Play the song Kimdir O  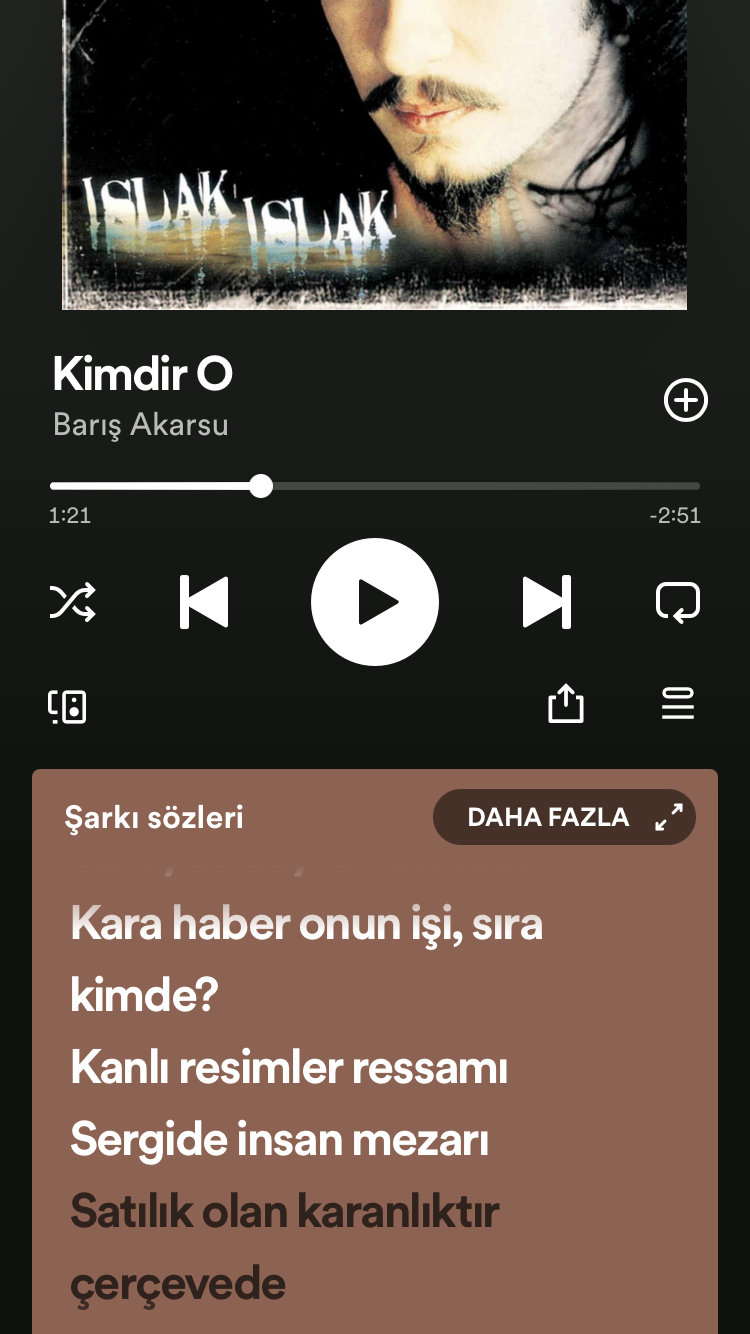(375, 602)
